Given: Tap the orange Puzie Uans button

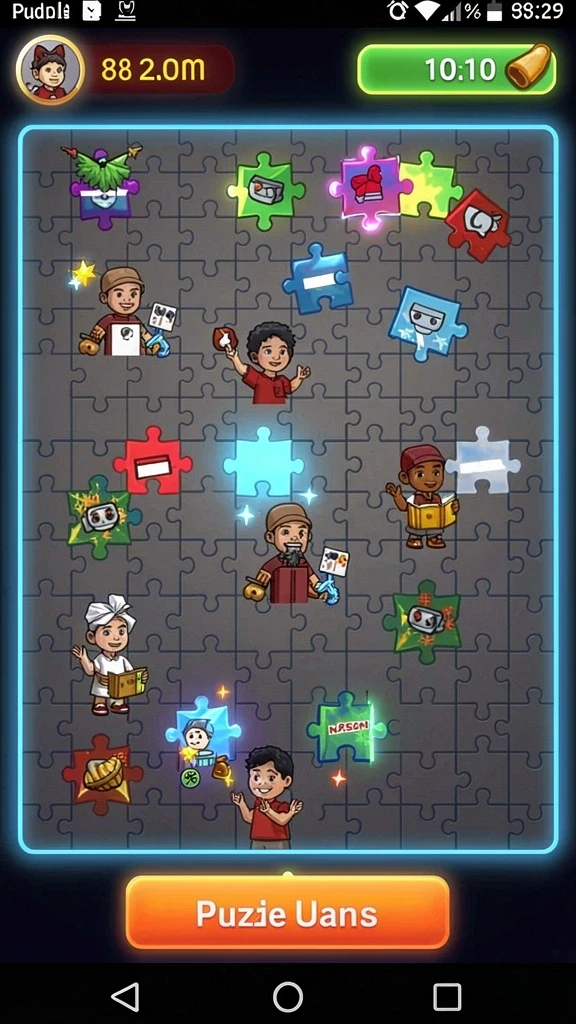Looking at the screenshot, I should pyautogui.click(x=287, y=912).
